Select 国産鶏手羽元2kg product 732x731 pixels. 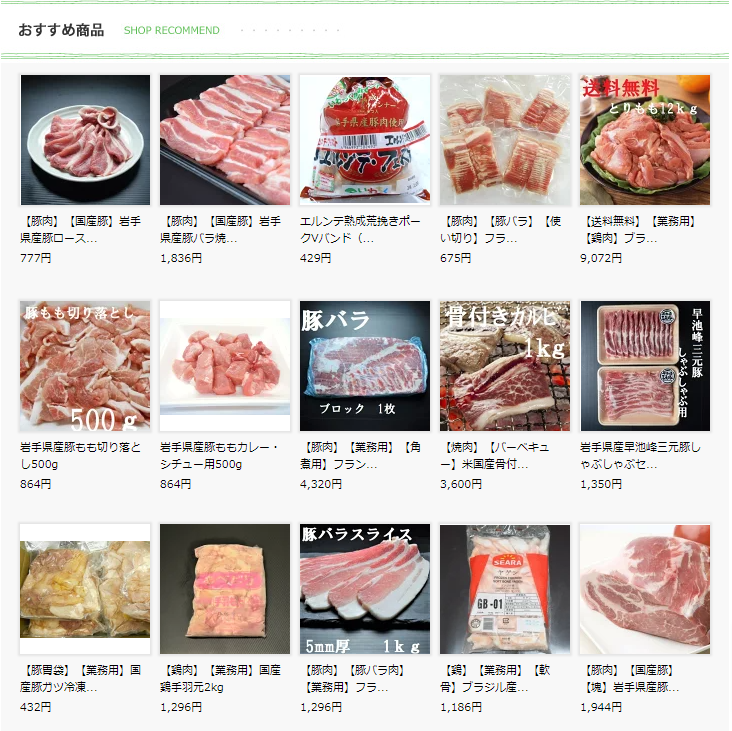point(225,590)
